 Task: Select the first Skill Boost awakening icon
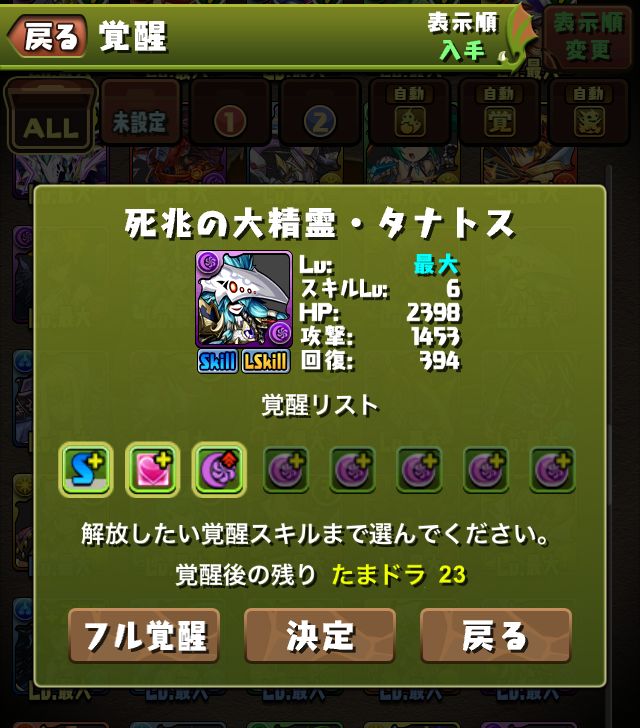tap(83, 469)
